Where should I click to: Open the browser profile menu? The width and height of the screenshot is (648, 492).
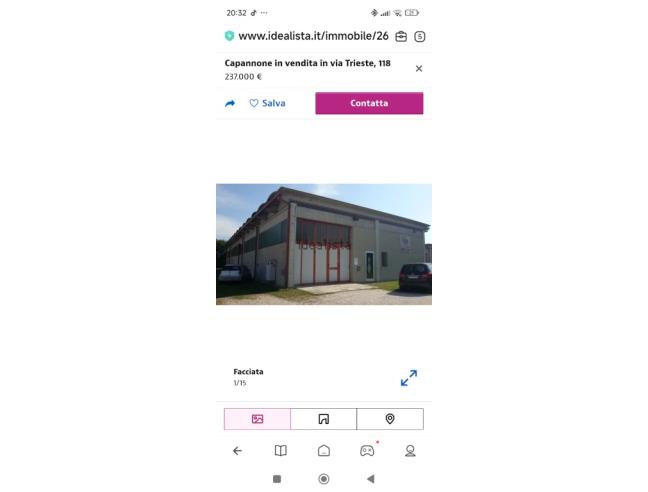[410, 451]
